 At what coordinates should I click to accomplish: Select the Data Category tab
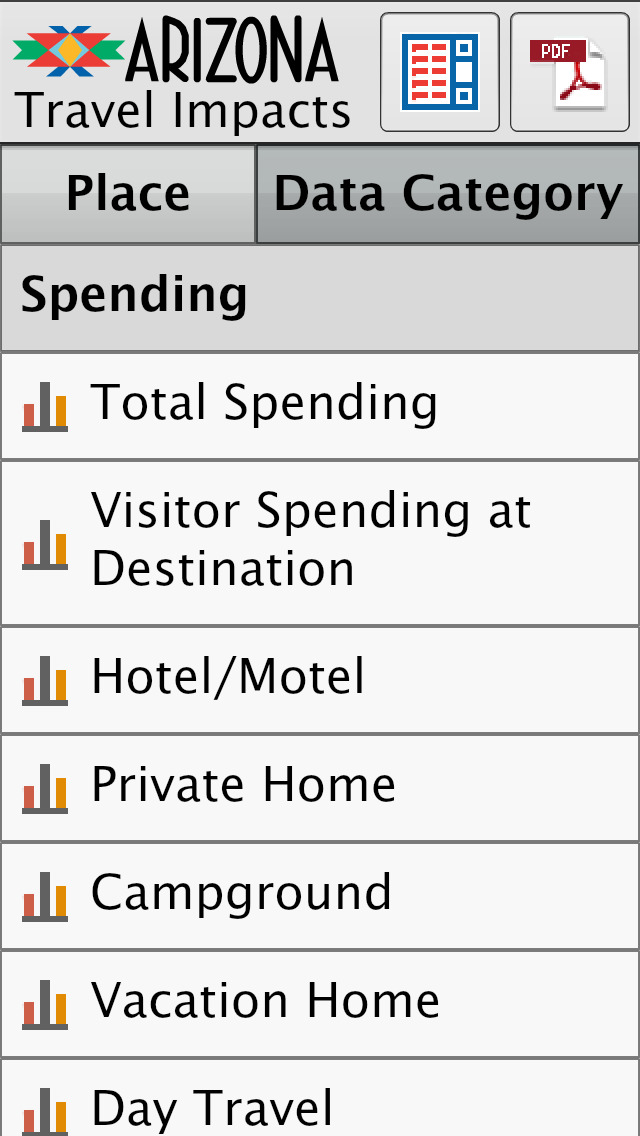click(x=448, y=194)
